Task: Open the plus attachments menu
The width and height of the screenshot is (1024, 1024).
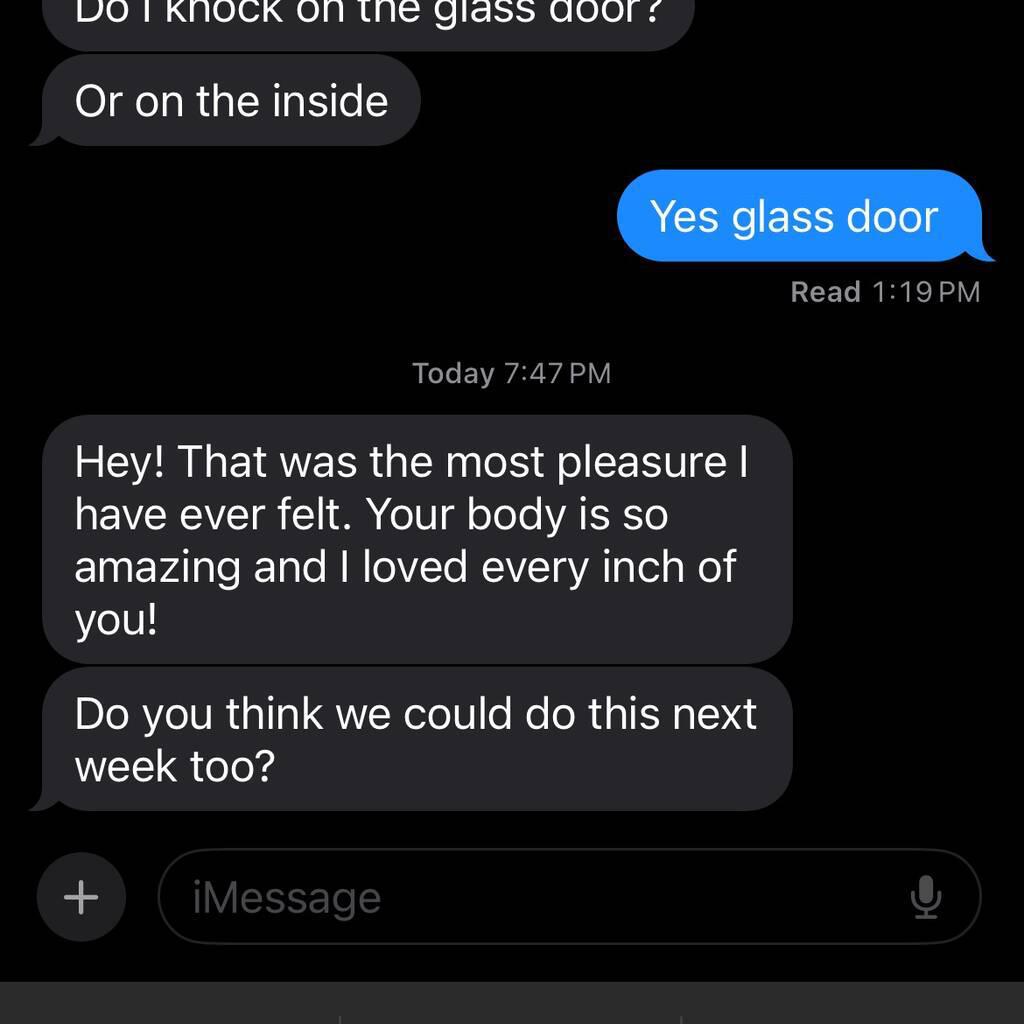Action: (x=81, y=897)
